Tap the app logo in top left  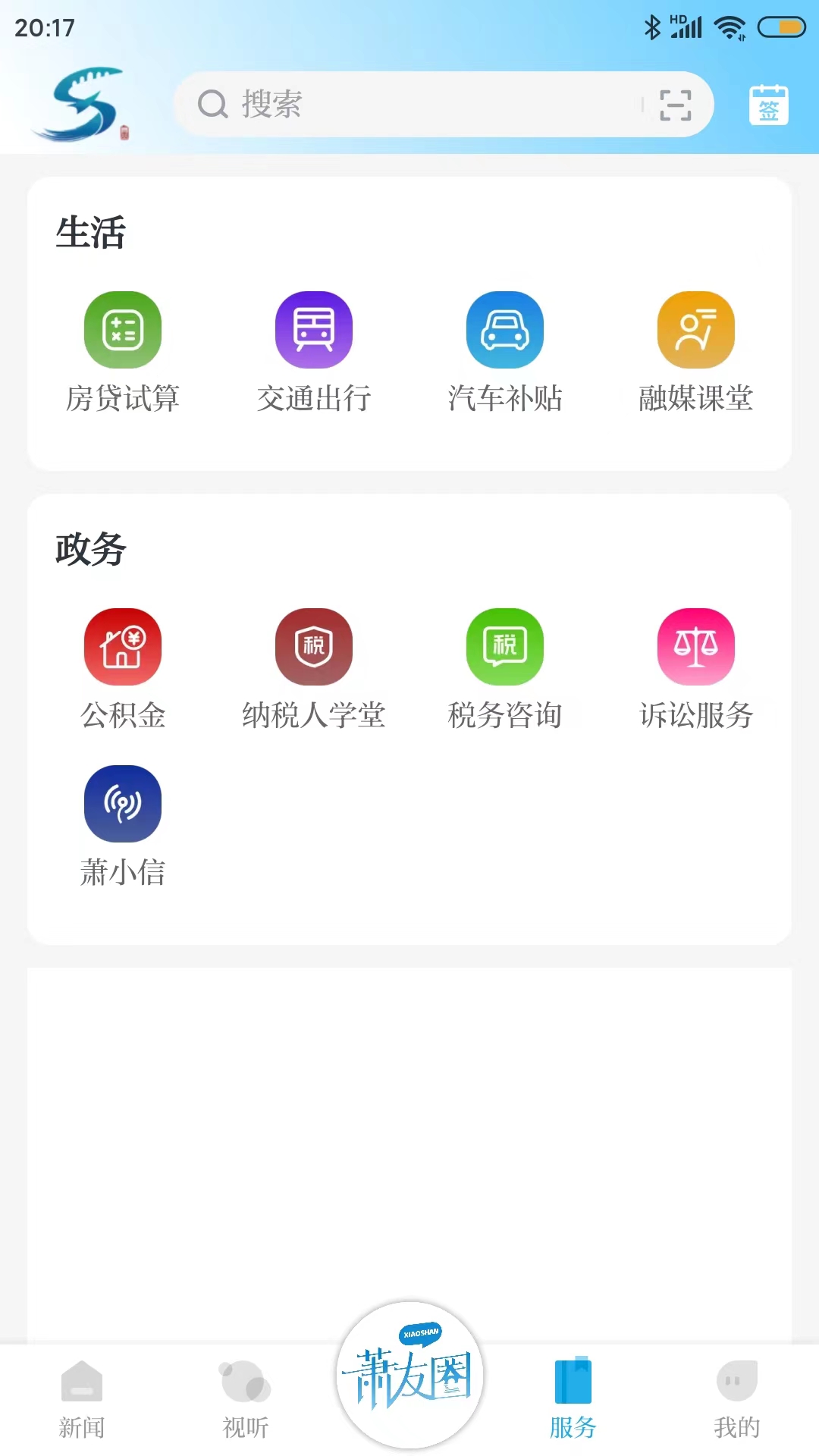tap(78, 102)
